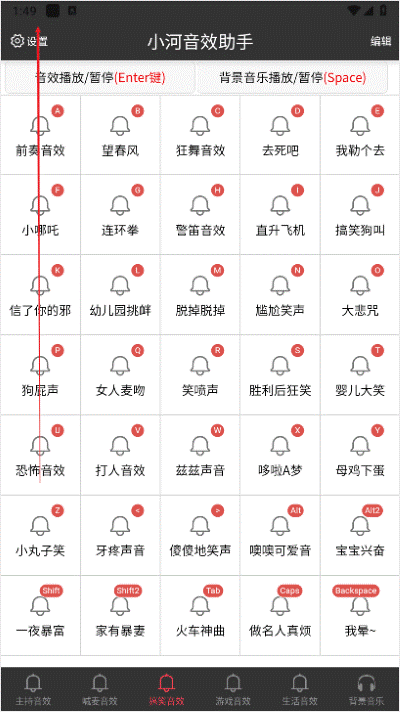Image resolution: width=400 pixels, height=712 pixels.
Task: Play the 我晕~ sound
Action: click(360, 615)
